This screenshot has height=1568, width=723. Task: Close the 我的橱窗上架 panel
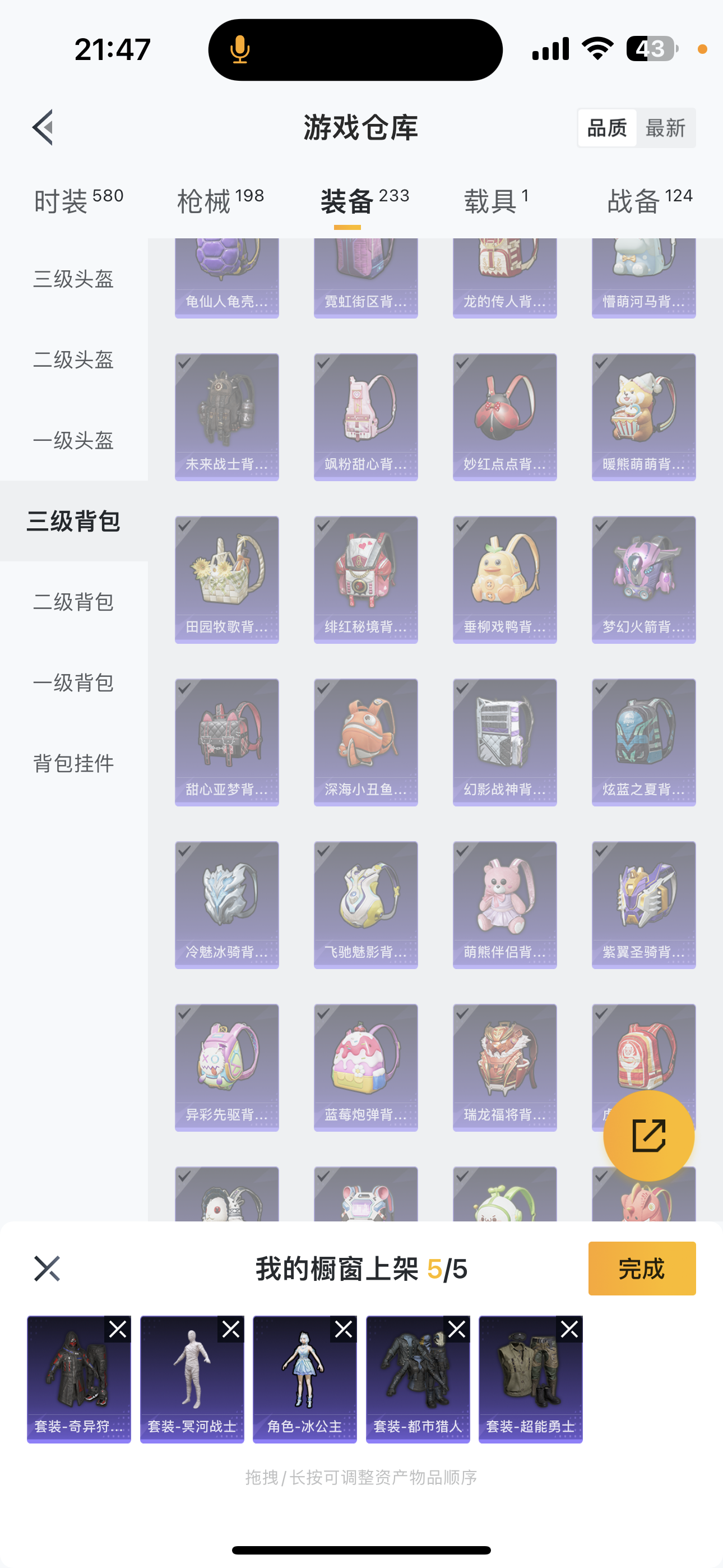coord(47,1269)
